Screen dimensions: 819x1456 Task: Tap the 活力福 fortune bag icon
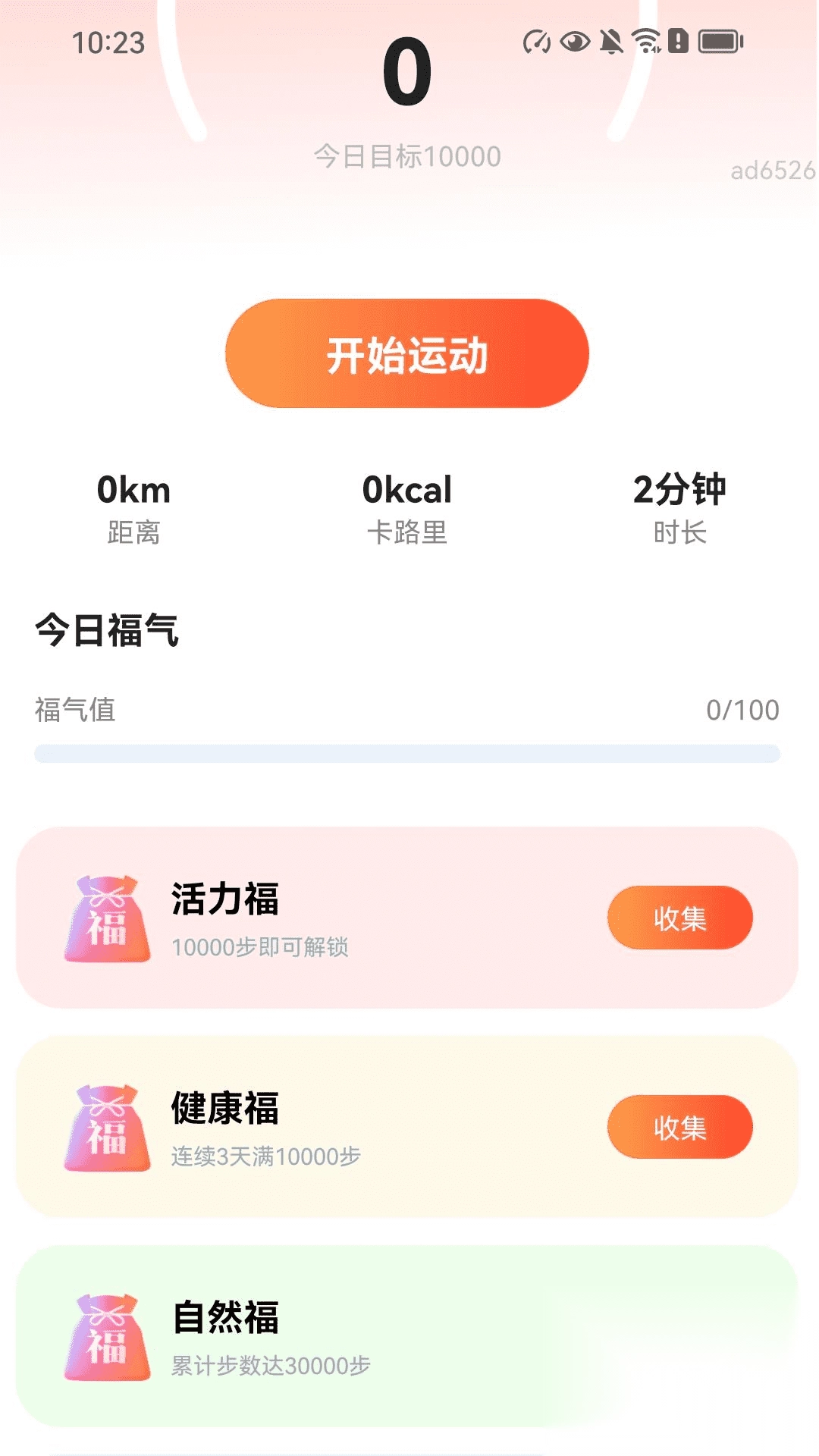[x=106, y=918]
